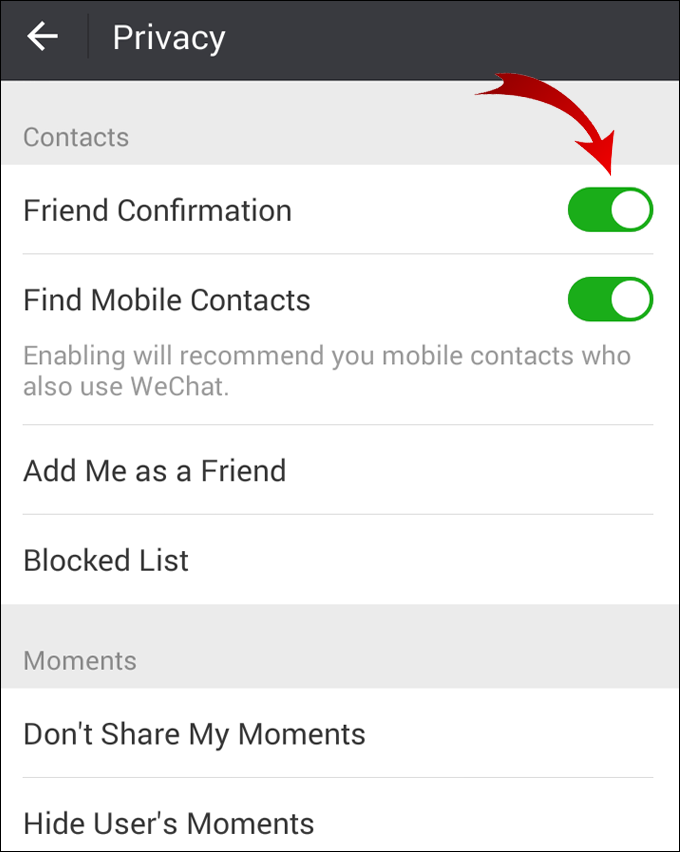Turn off the Friend Confirmation switch
Viewport: 680px width, 852px height.
(x=610, y=210)
